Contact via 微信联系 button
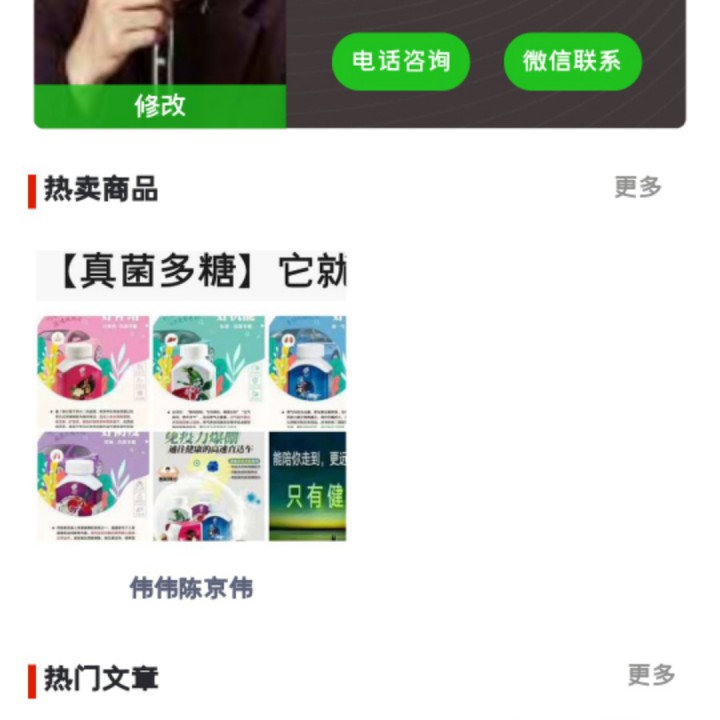Viewport: 720px width, 720px height. (x=572, y=61)
